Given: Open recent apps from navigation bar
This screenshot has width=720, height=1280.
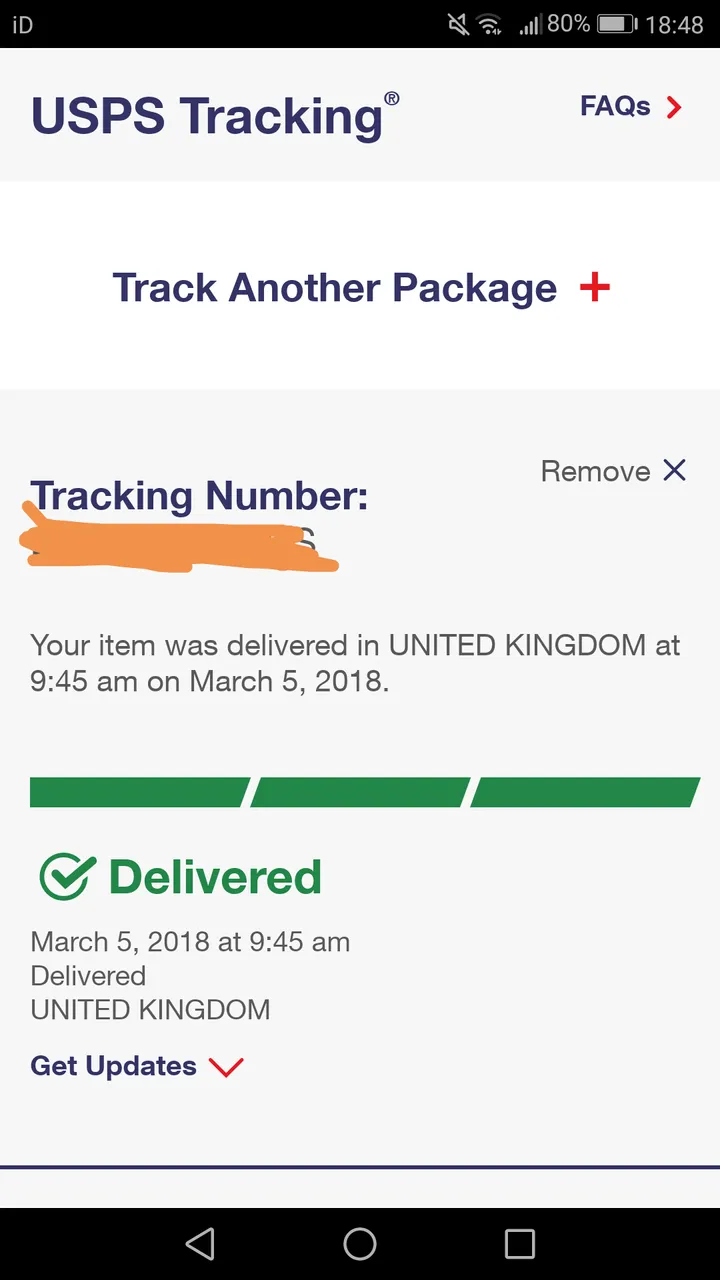Looking at the screenshot, I should click(x=519, y=1244).
